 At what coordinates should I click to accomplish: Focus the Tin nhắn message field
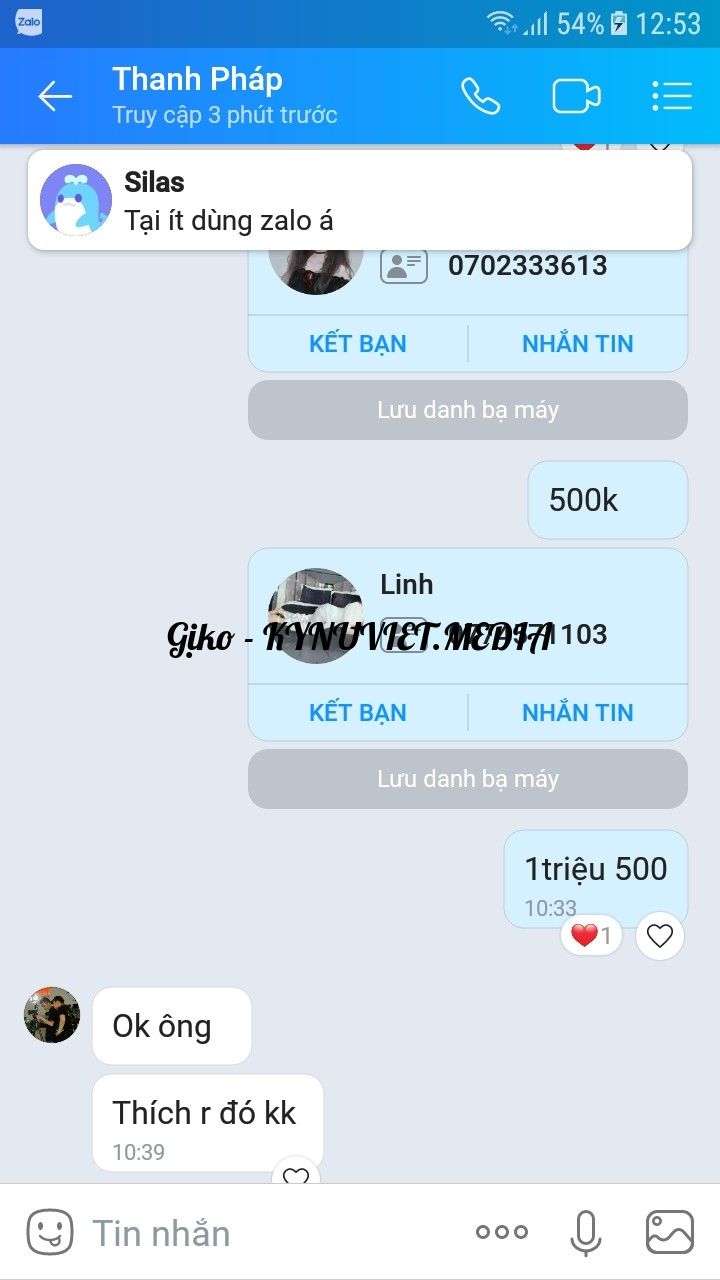pyautogui.click(x=270, y=1233)
